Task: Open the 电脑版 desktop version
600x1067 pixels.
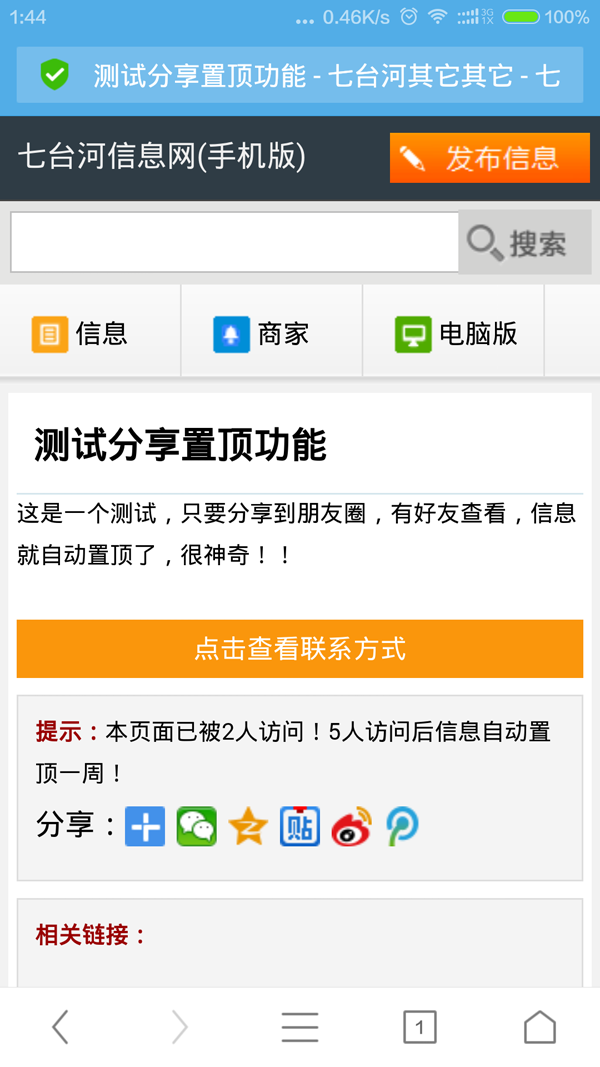Action: [453, 333]
